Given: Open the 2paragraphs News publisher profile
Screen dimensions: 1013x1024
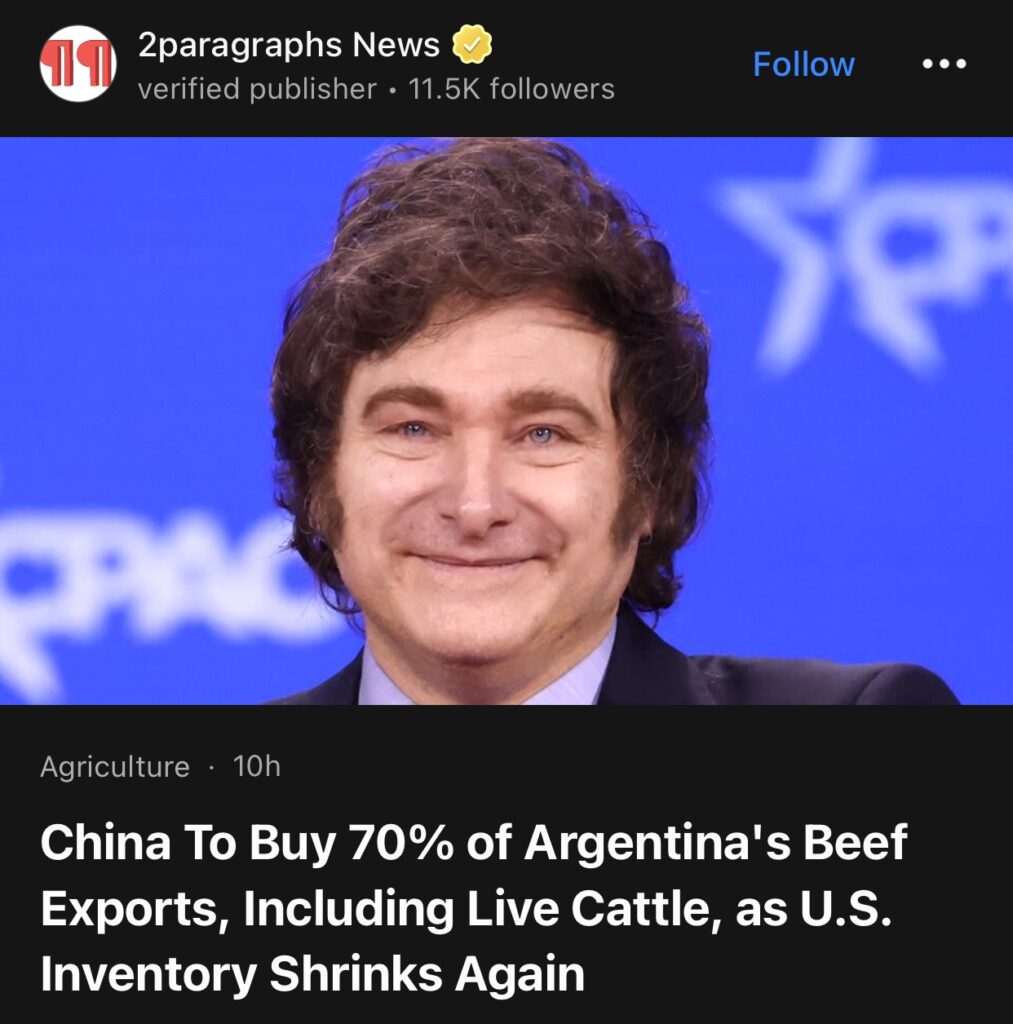Looking at the screenshot, I should tap(289, 46).
